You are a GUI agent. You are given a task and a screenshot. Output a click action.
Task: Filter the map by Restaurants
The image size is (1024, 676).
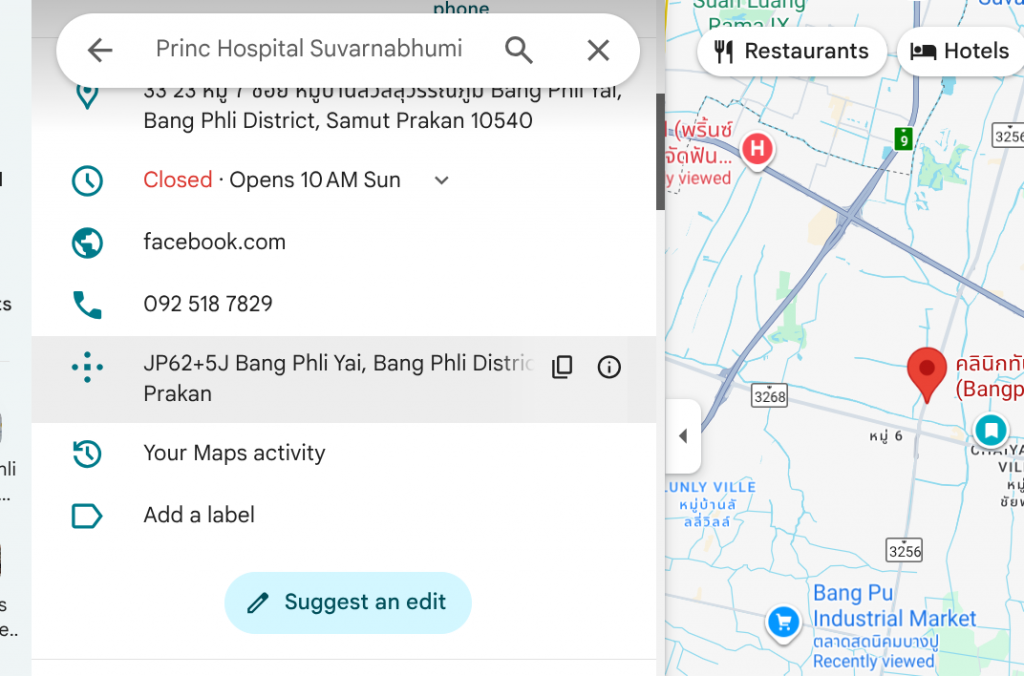791,51
